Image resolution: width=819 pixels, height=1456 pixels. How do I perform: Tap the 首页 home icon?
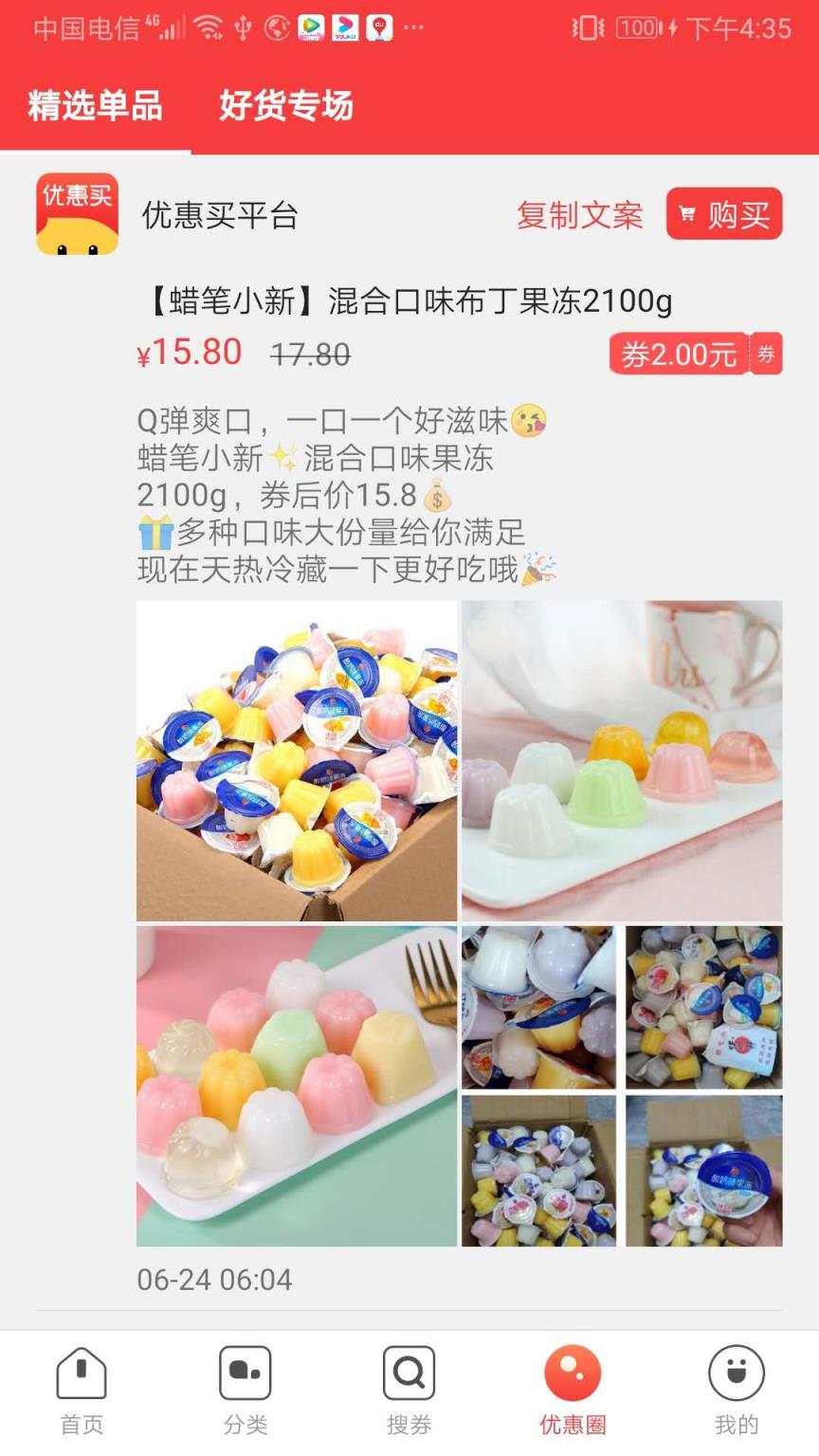pyautogui.click(x=81, y=1371)
